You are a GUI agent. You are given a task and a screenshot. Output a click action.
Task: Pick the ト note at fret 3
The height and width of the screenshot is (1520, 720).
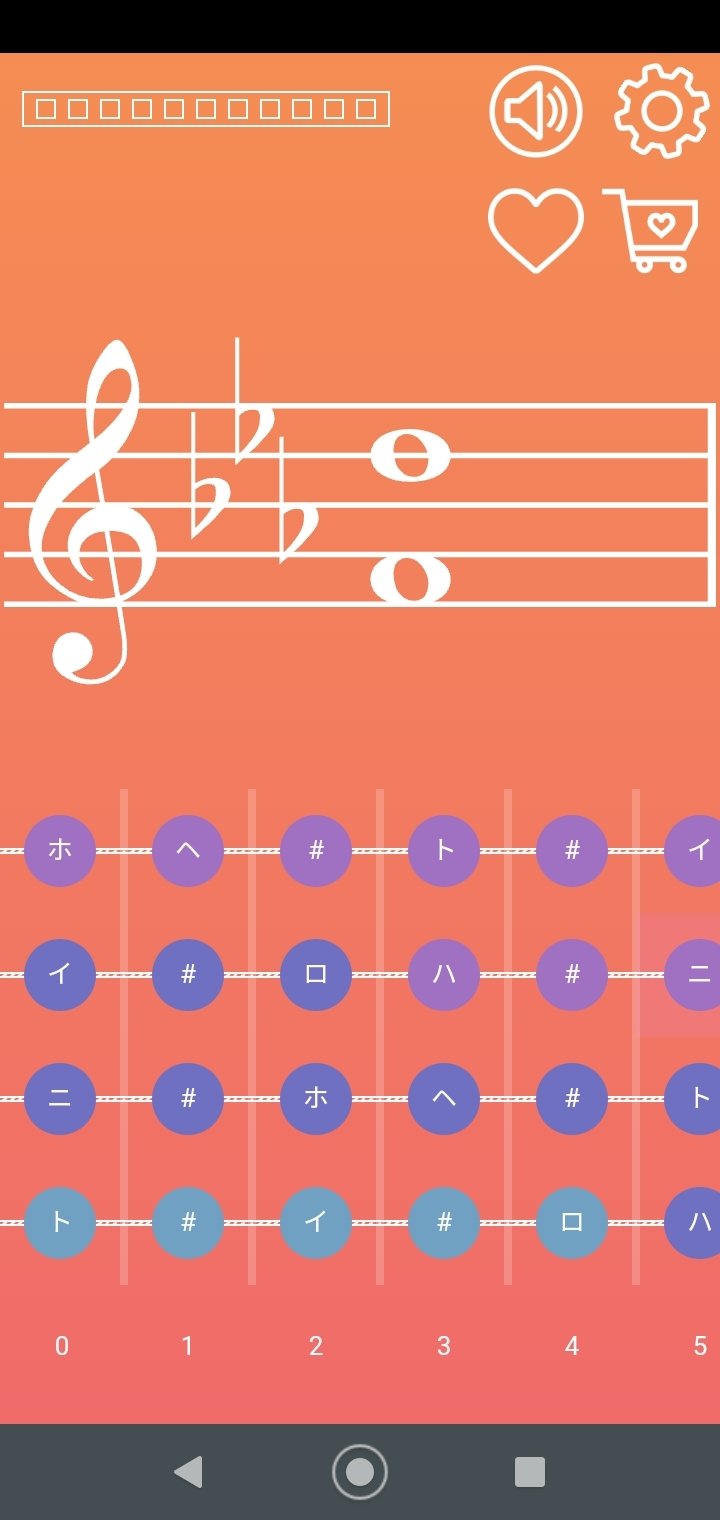click(x=444, y=851)
